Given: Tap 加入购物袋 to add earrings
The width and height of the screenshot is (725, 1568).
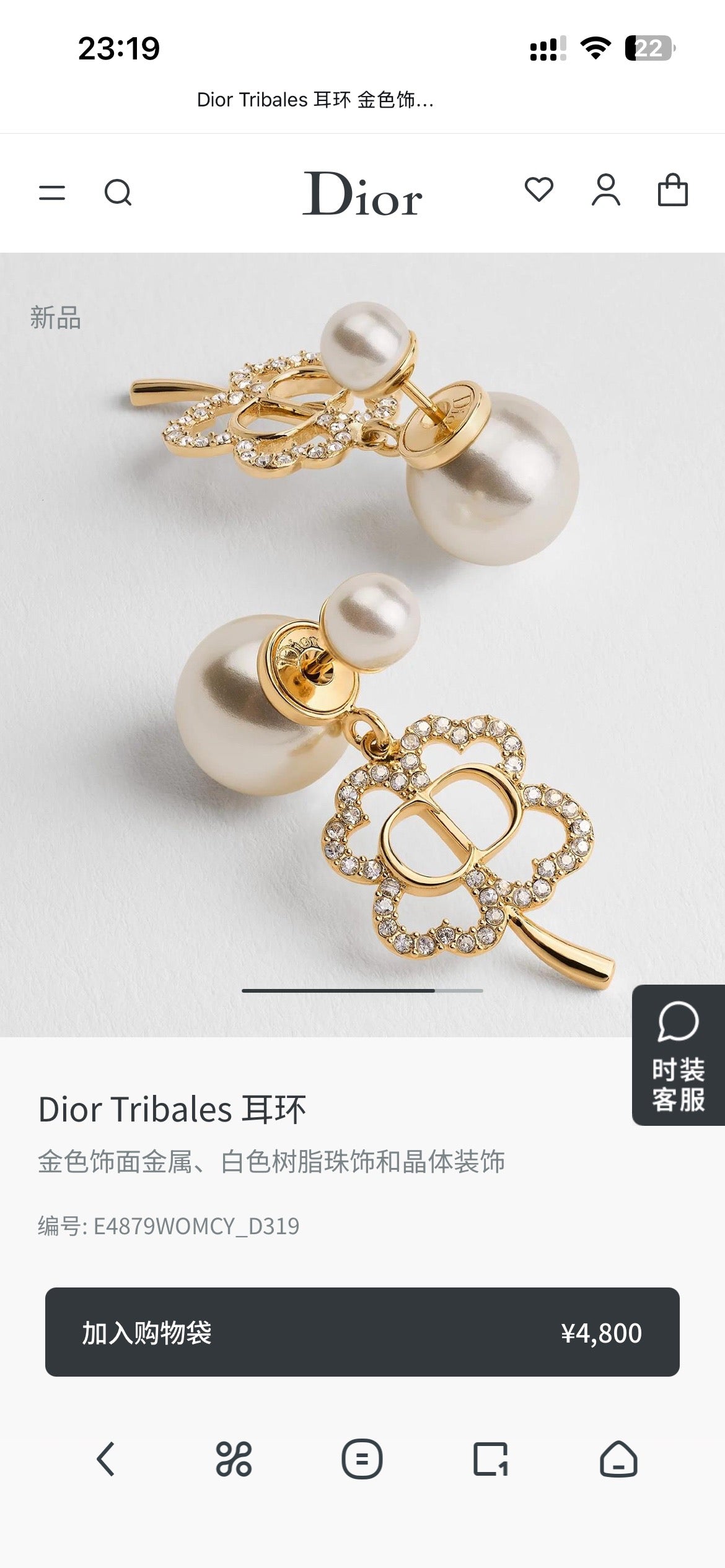Looking at the screenshot, I should (362, 1332).
